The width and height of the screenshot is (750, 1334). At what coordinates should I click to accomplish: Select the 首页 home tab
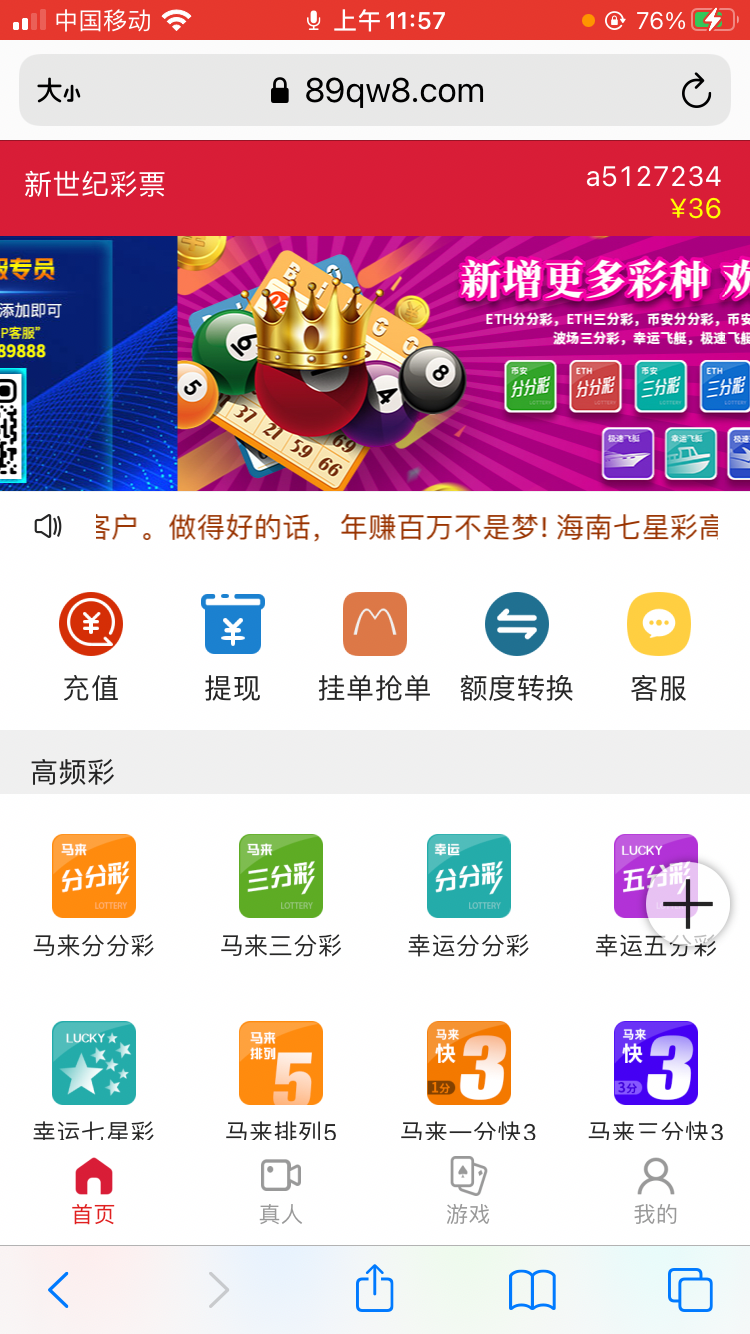94,1191
